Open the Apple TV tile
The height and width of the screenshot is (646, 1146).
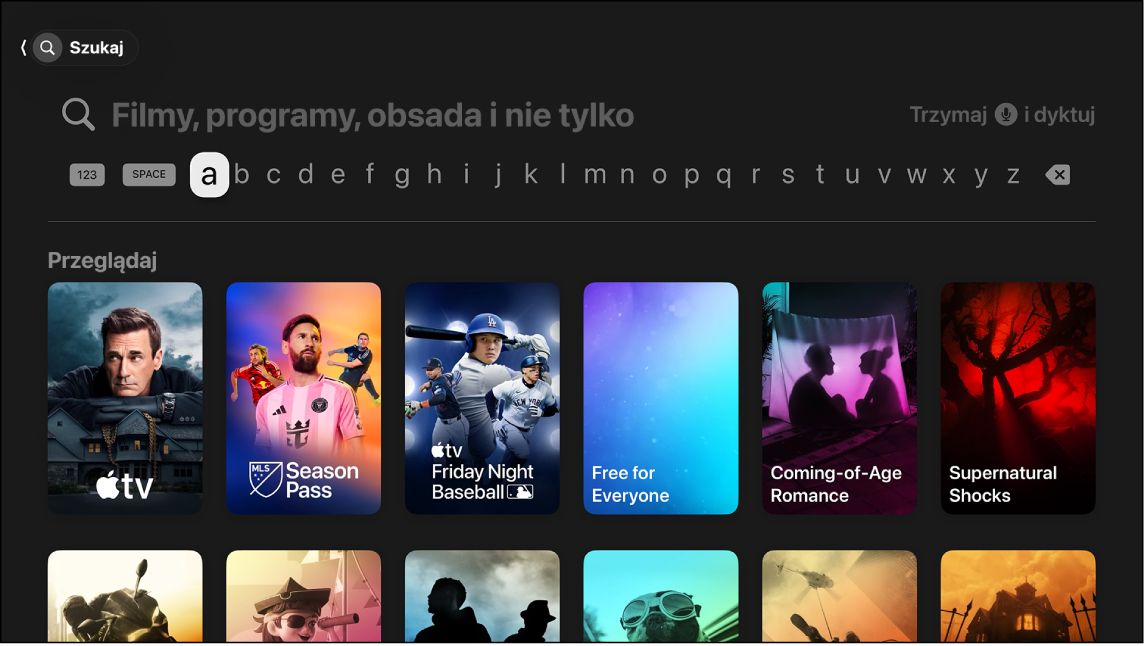click(x=125, y=398)
